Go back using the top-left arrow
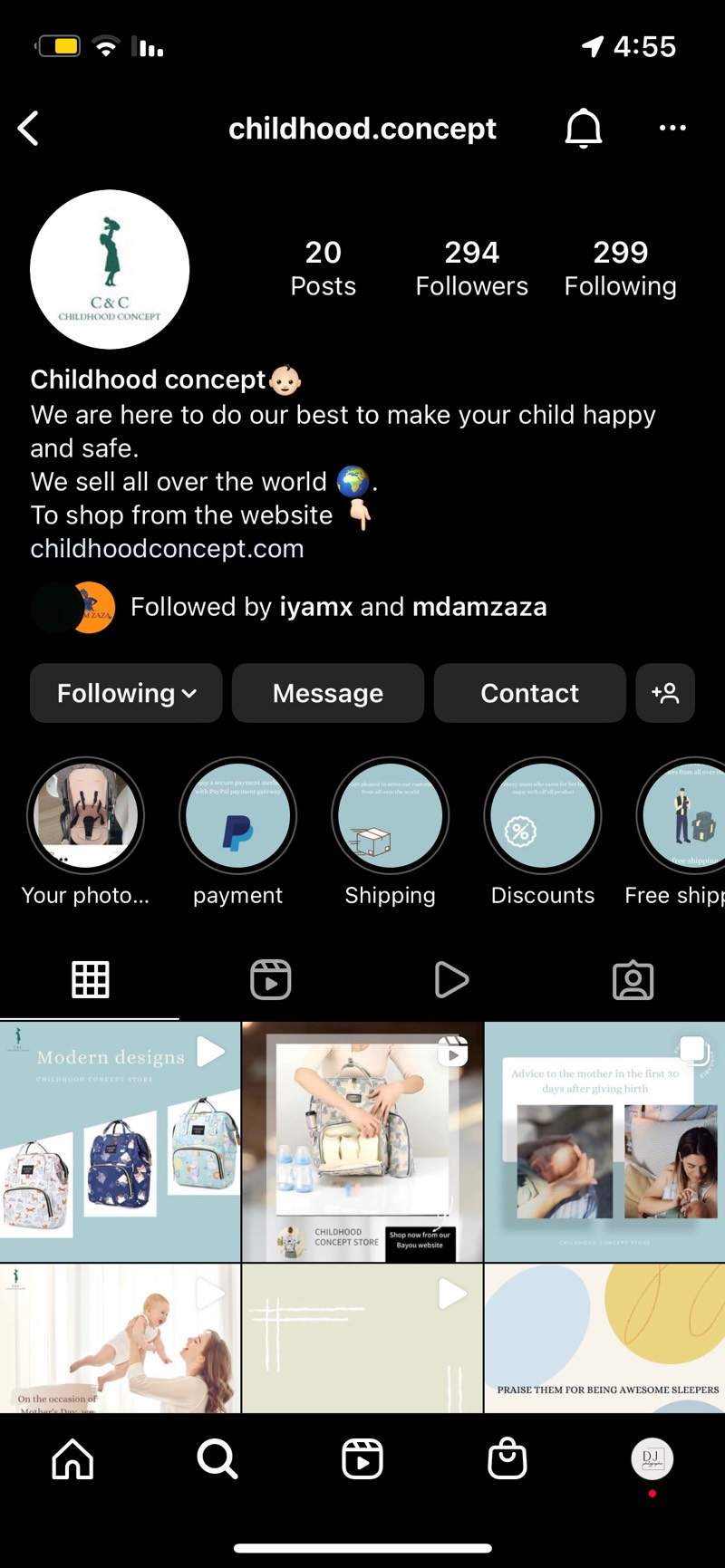Viewport: 725px width, 1568px height. 29,129
